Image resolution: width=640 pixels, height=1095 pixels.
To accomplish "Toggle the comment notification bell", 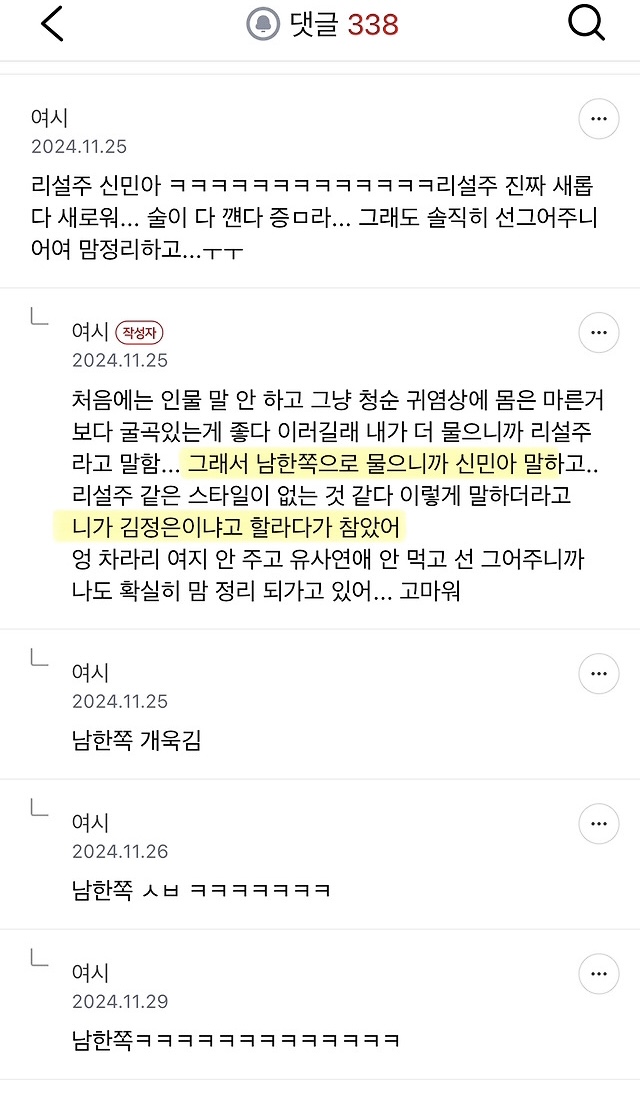I will pyautogui.click(x=263, y=25).
